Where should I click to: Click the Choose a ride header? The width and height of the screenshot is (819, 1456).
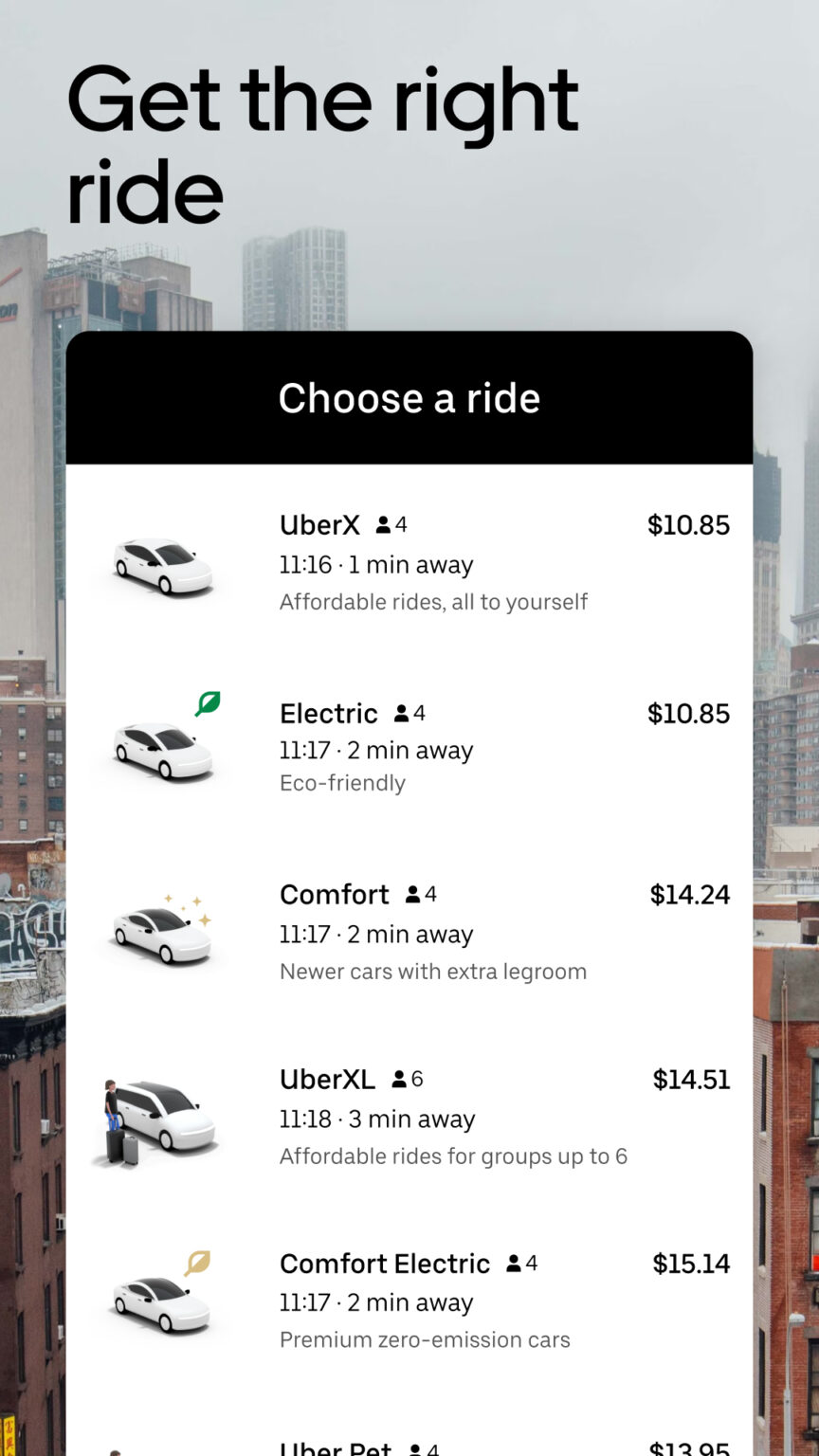(x=409, y=397)
